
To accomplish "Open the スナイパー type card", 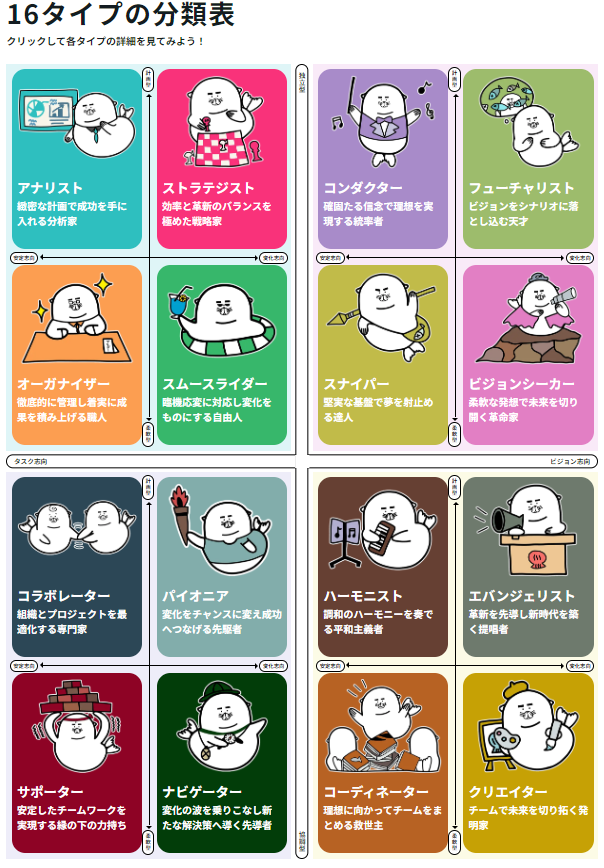I will tap(383, 354).
